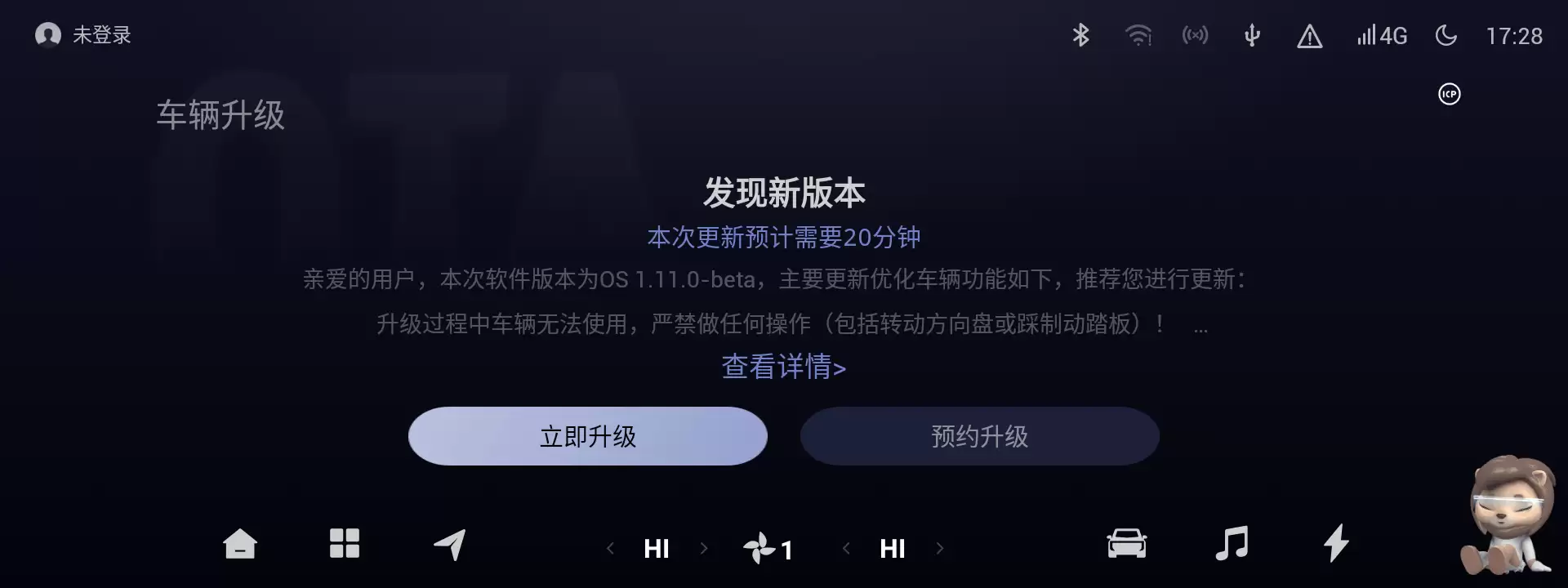
Task: Tap 立即升级 to upgrade now
Action: click(587, 436)
